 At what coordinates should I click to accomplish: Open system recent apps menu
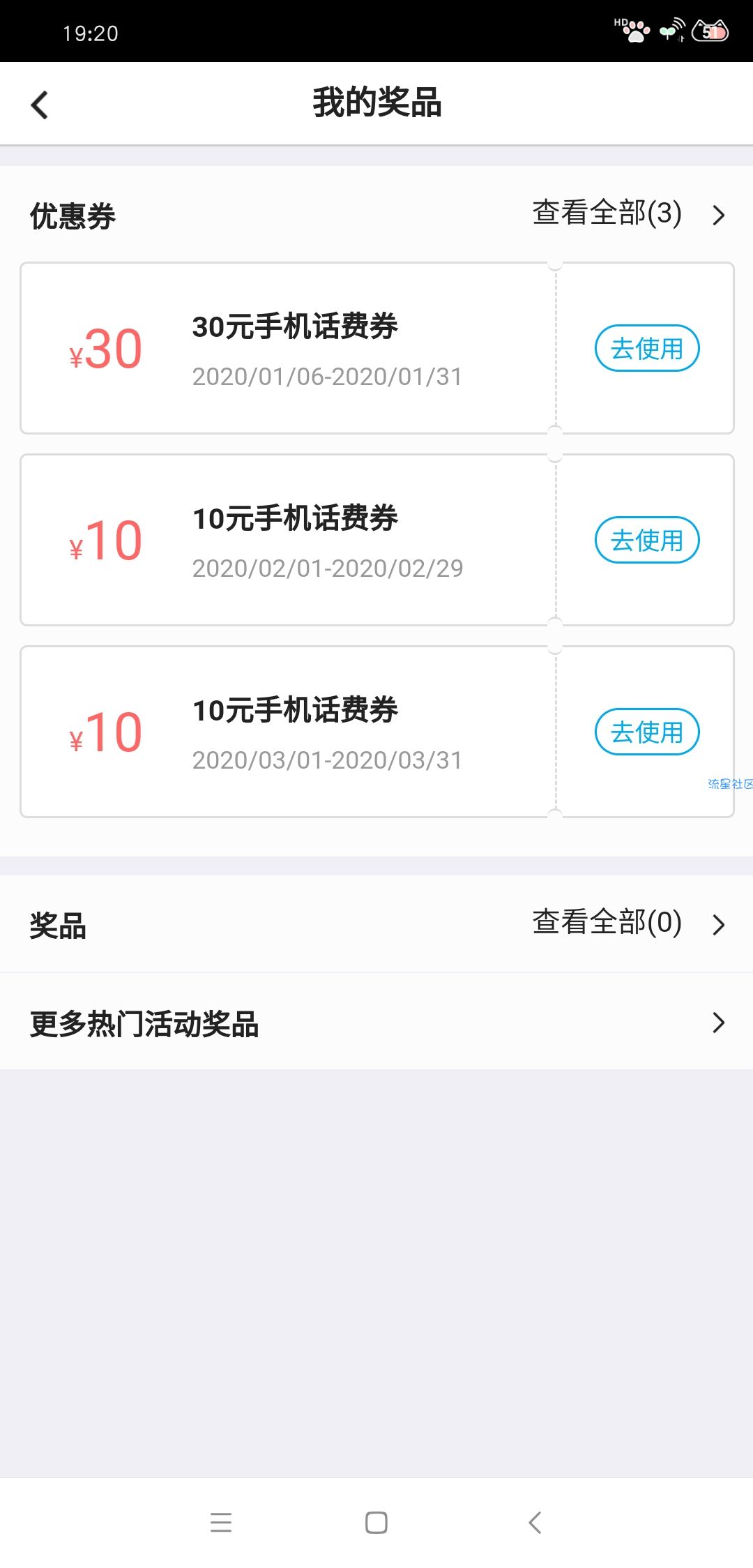coord(221,1522)
